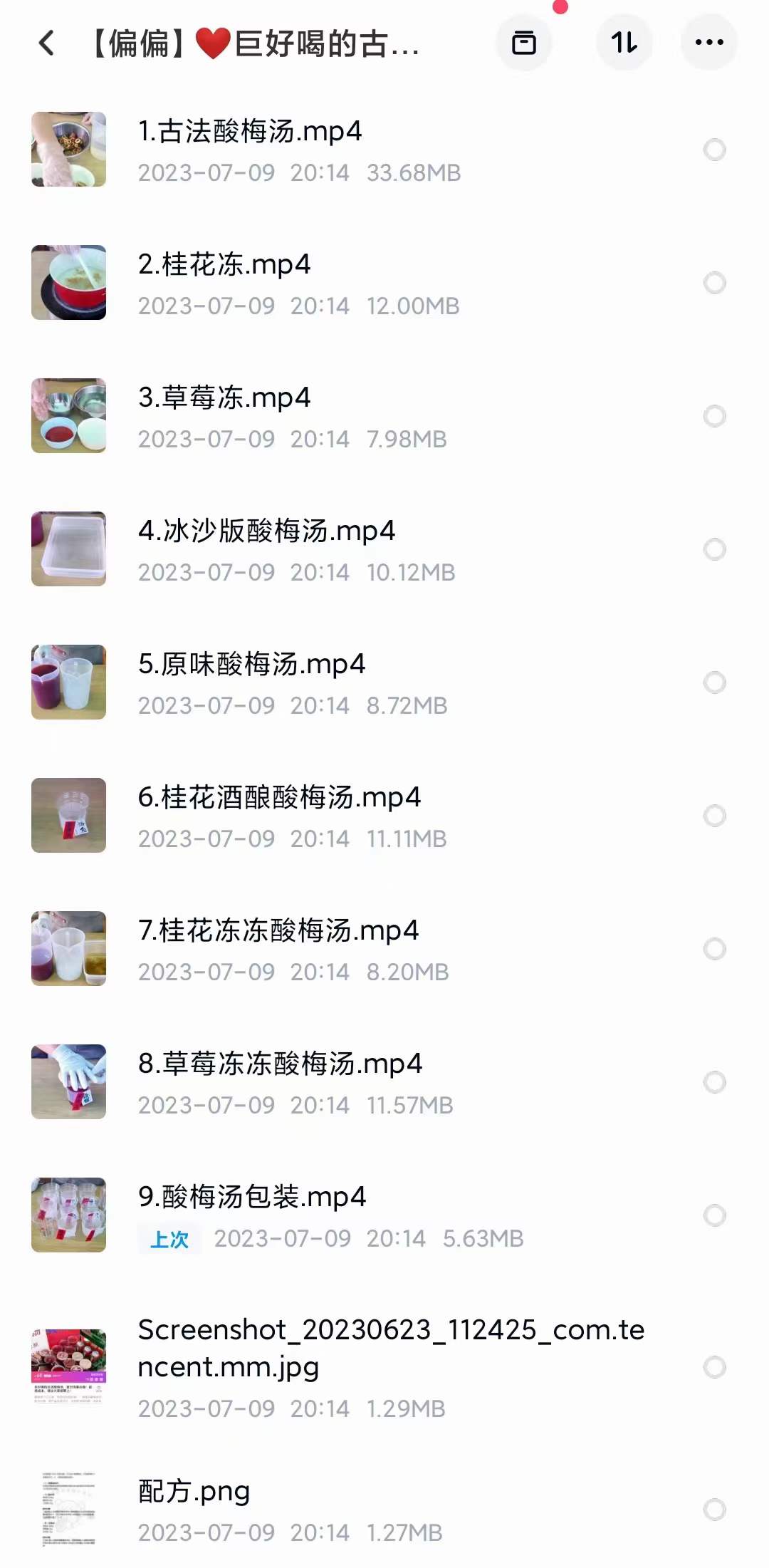Open the three-dot more options menu

coord(708,43)
